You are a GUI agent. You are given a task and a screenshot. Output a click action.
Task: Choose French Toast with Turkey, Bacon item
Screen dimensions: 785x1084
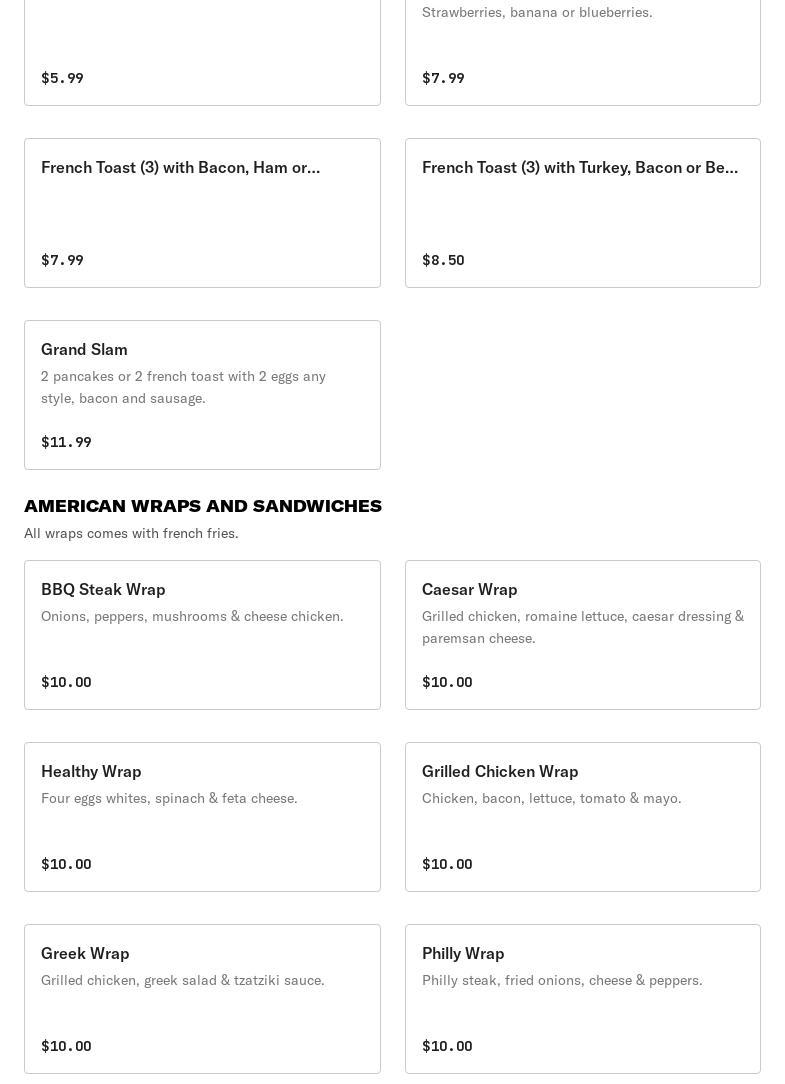pyautogui.click(x=582, y=213)
